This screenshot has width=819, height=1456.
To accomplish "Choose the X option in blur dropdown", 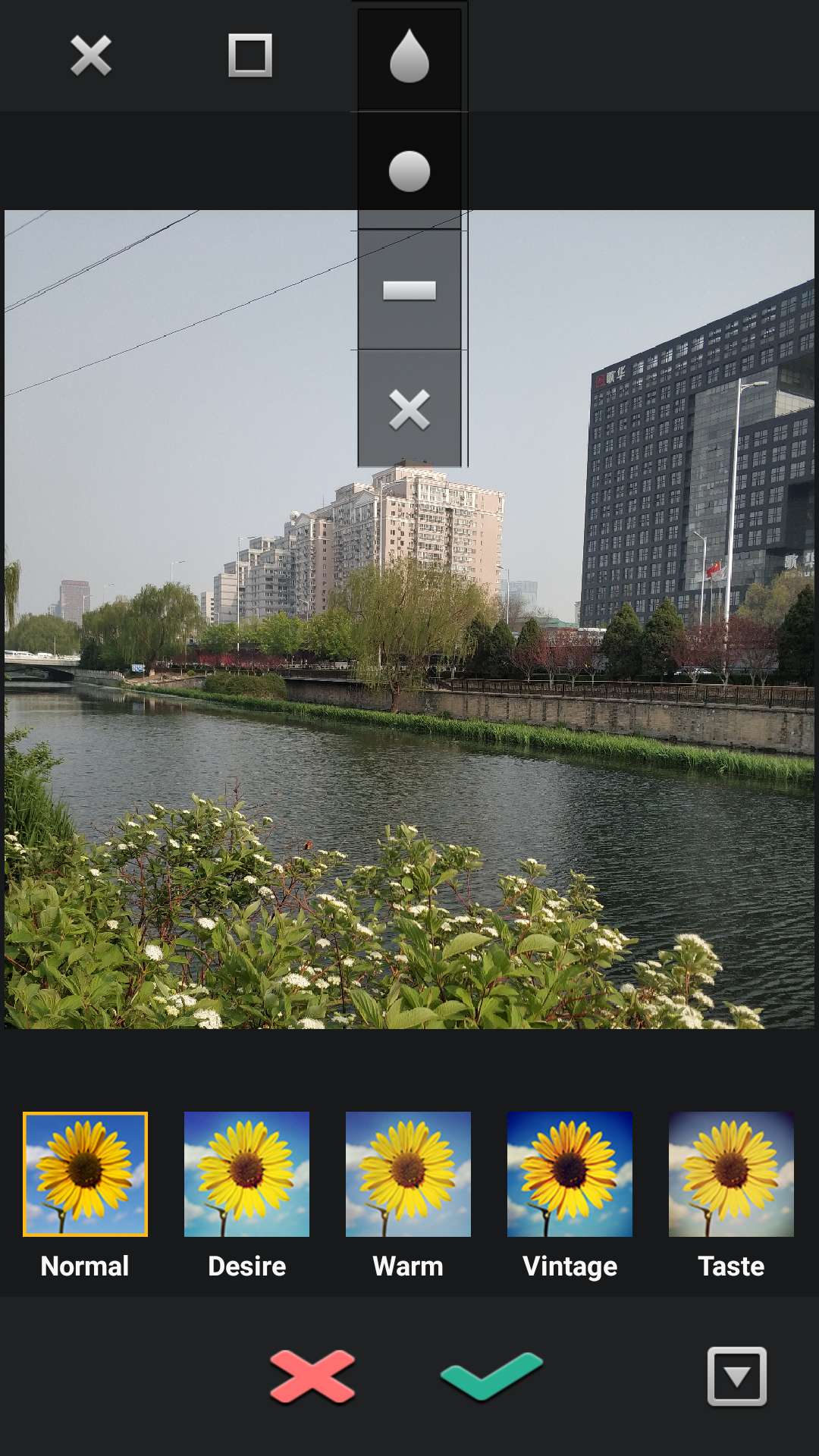I will (409, 409).
